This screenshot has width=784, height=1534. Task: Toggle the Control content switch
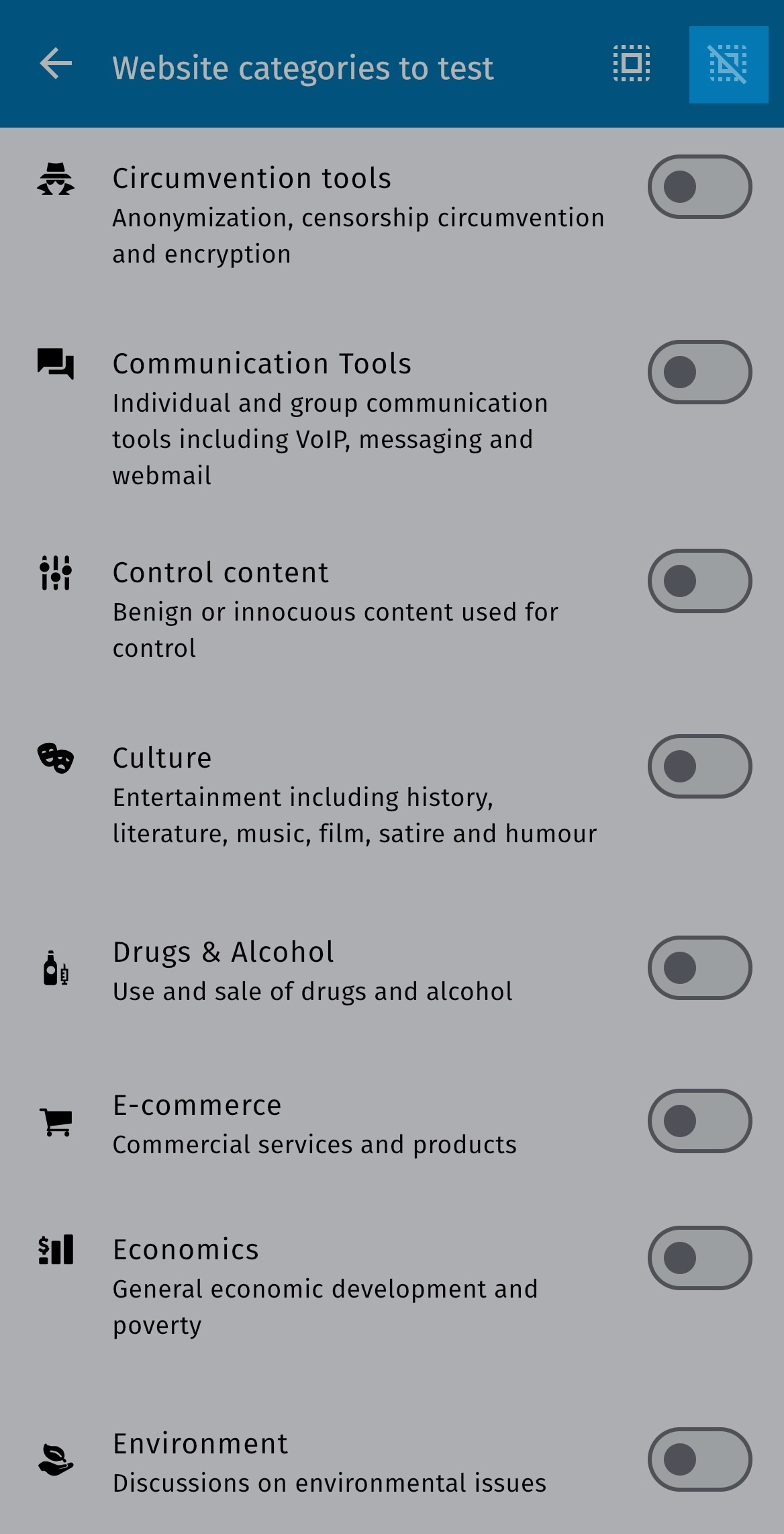click(x=699, y=581)
